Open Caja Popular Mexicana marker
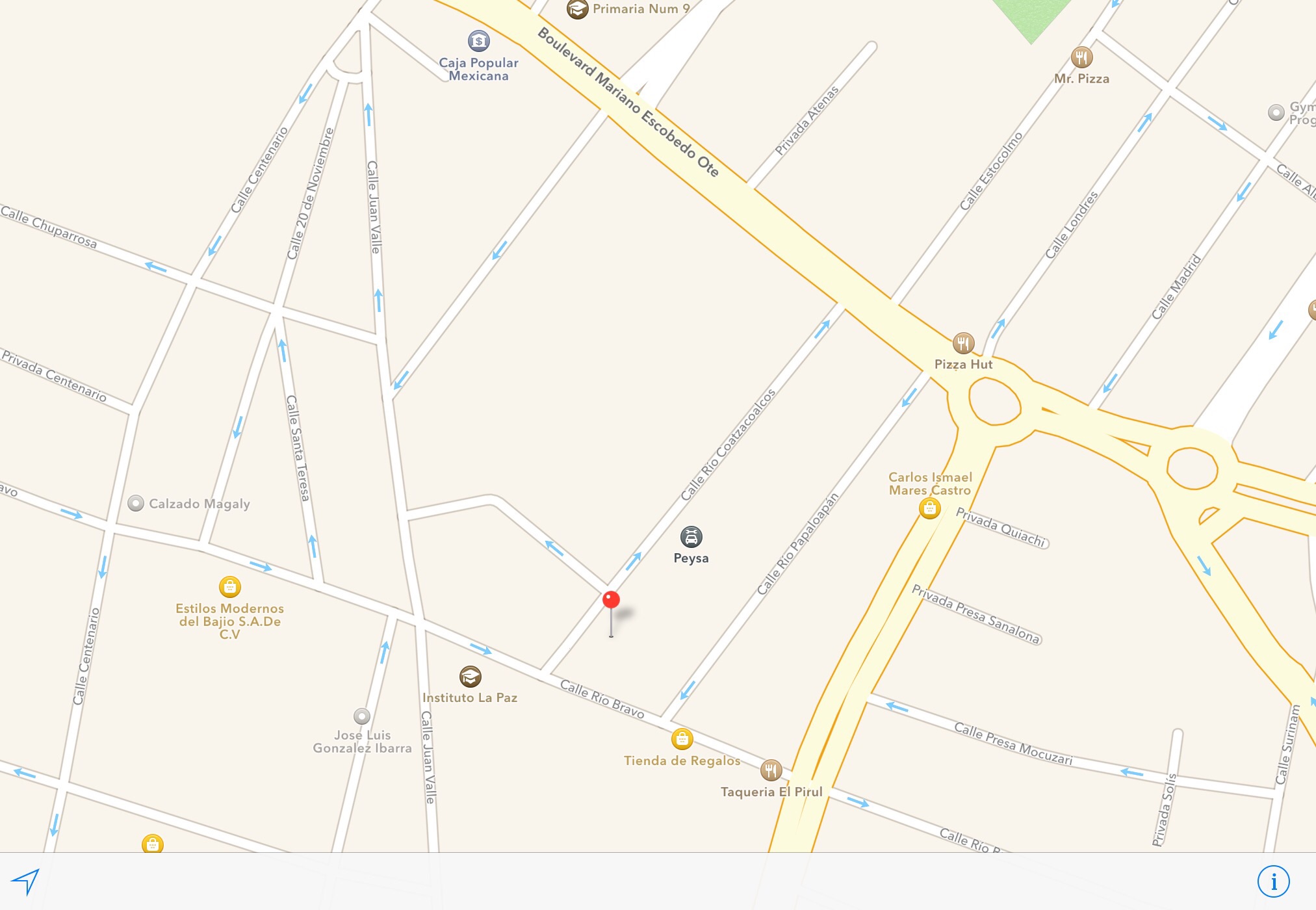This screenshot has width=1316, height=910. [479, 42]
